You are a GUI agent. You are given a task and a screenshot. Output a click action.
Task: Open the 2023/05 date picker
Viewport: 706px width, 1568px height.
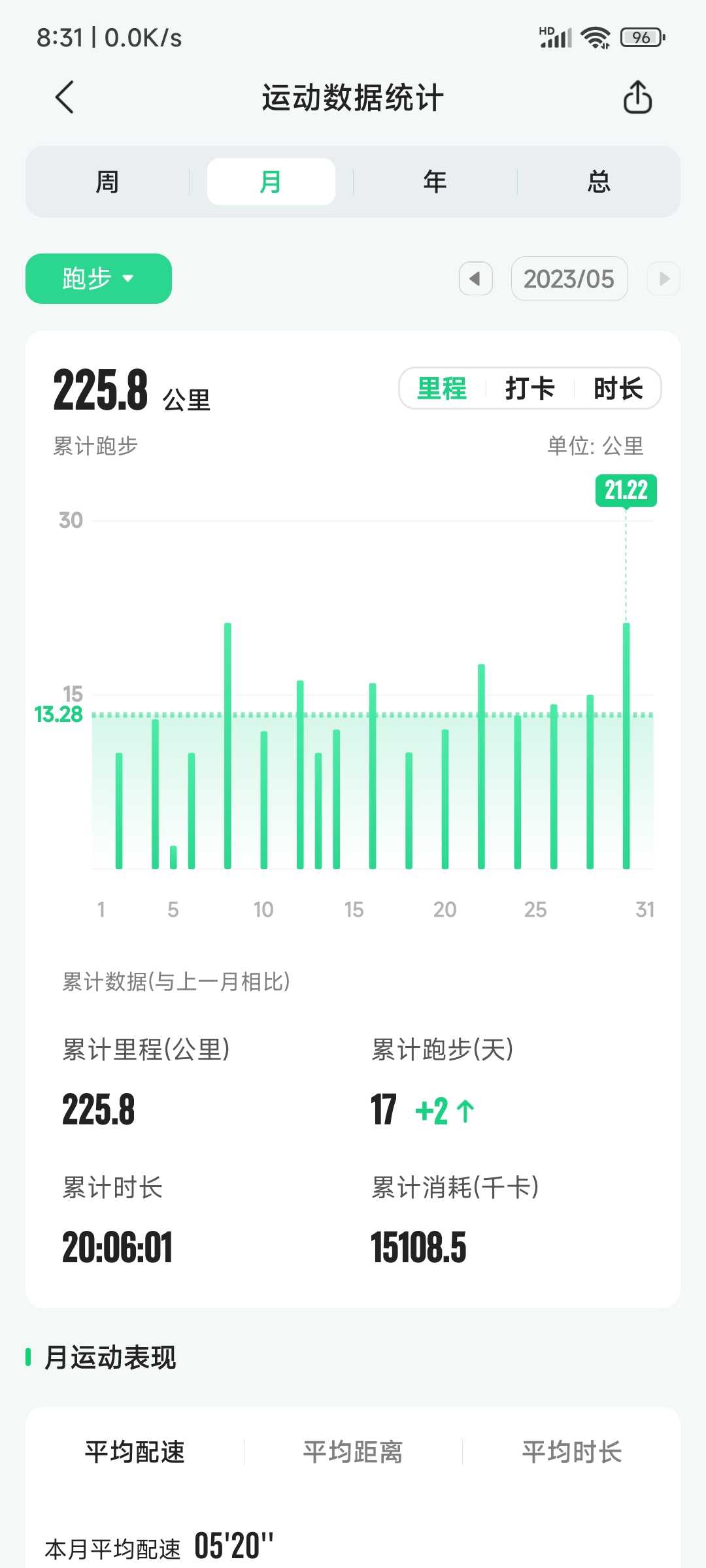click(569, 279)
